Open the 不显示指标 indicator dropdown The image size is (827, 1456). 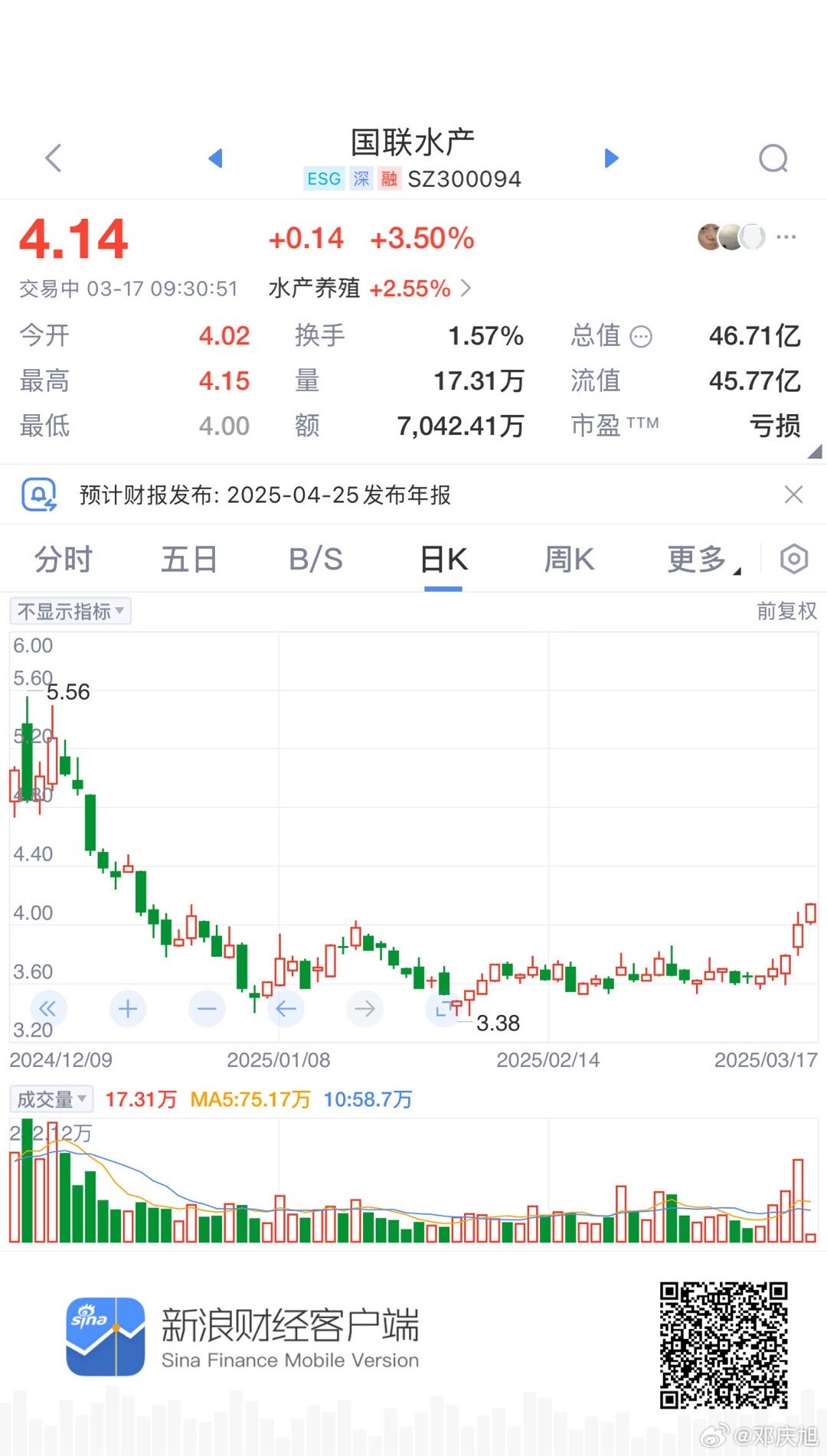pyautogui.click(x=69, y=611)
